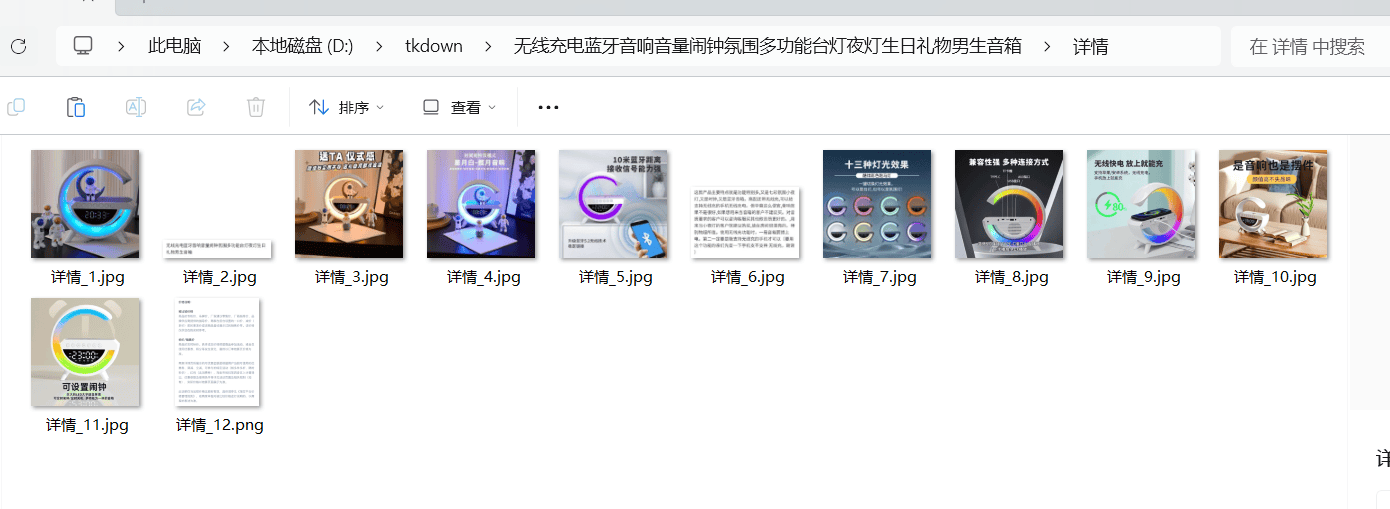
Task: Open the 此电脑 breadcrumb
Action: coord(174,46)
